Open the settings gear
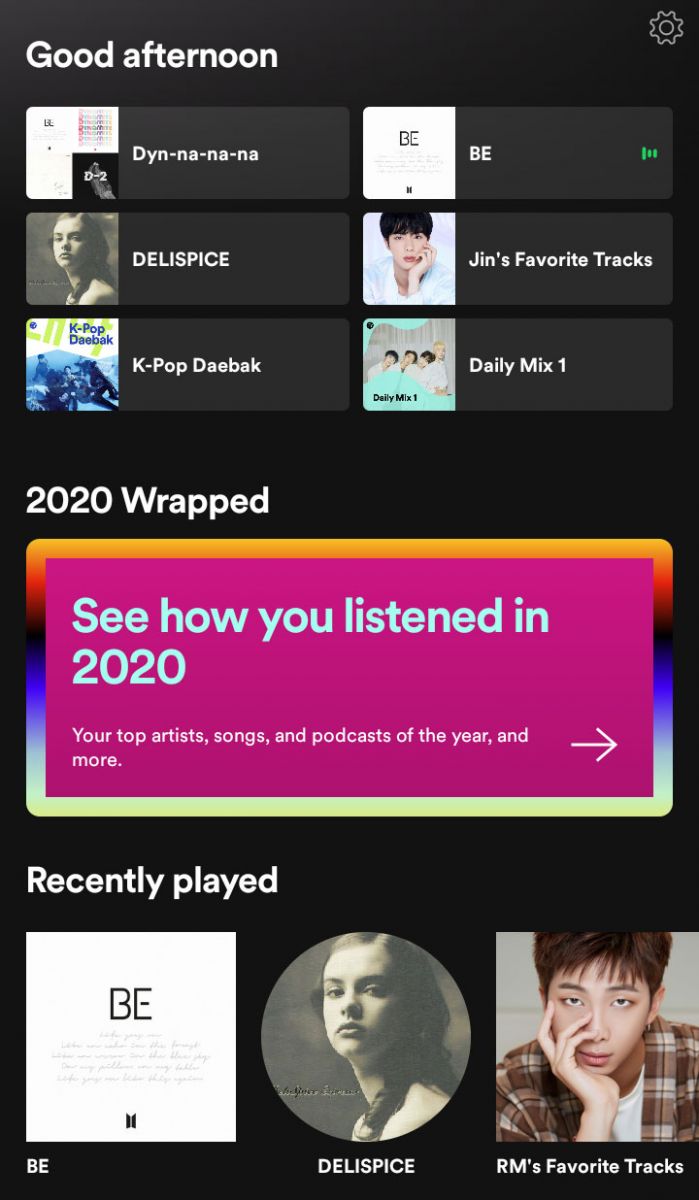 pyautogui.click(x=666, y=28)
